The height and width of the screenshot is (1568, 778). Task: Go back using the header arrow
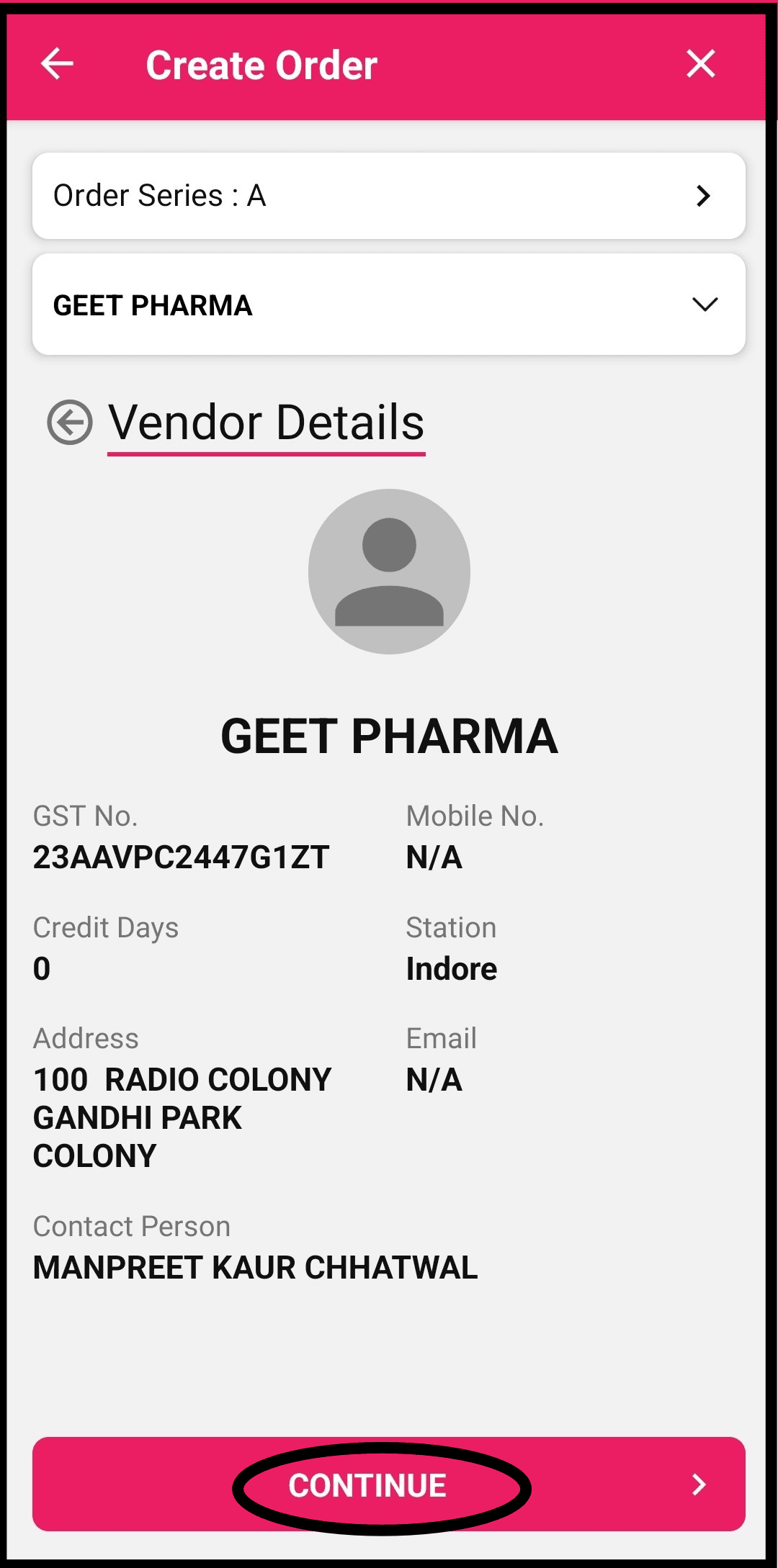click(x=57, y=64)
